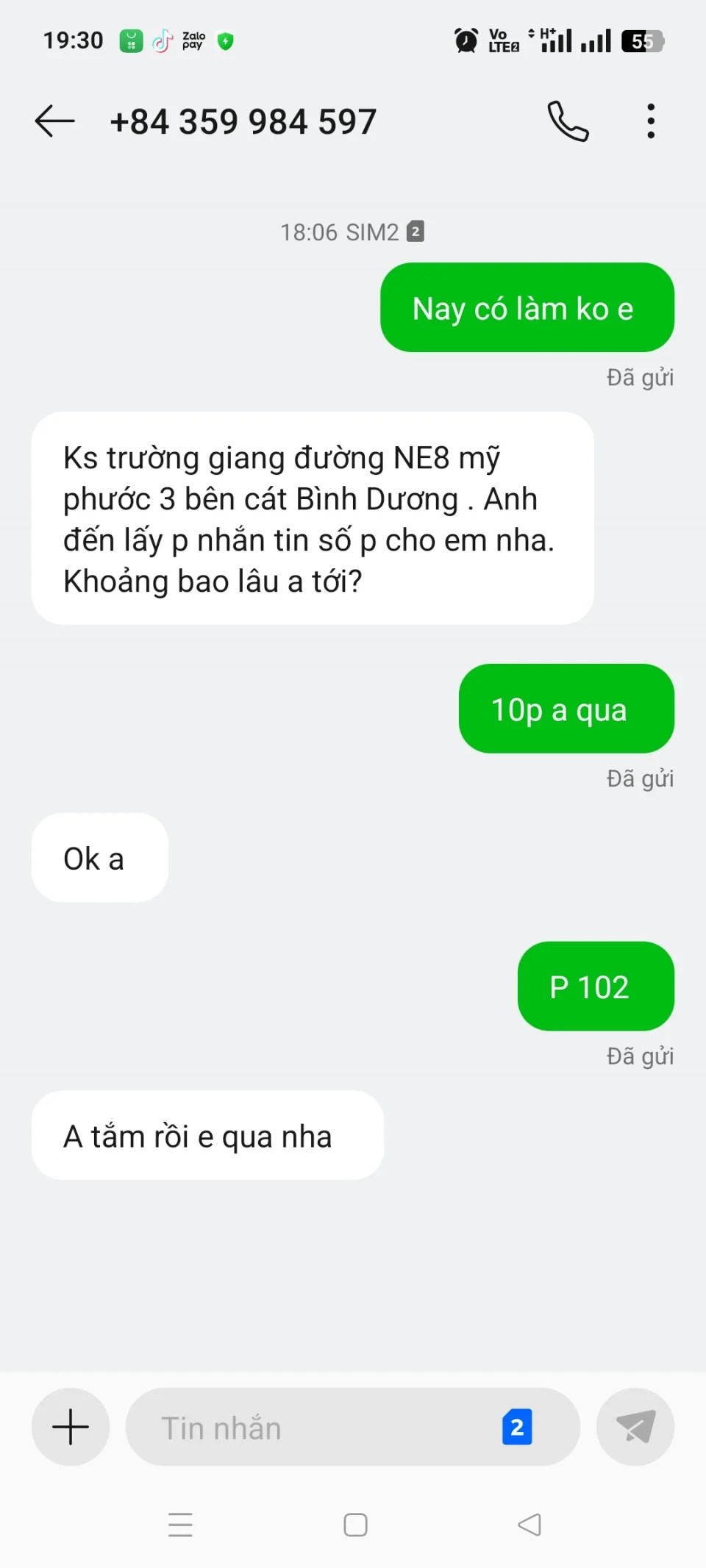Screen dimensions: 706x1568
Task: Open recent apps from navigation bar
Action: tap(180, 1525)
